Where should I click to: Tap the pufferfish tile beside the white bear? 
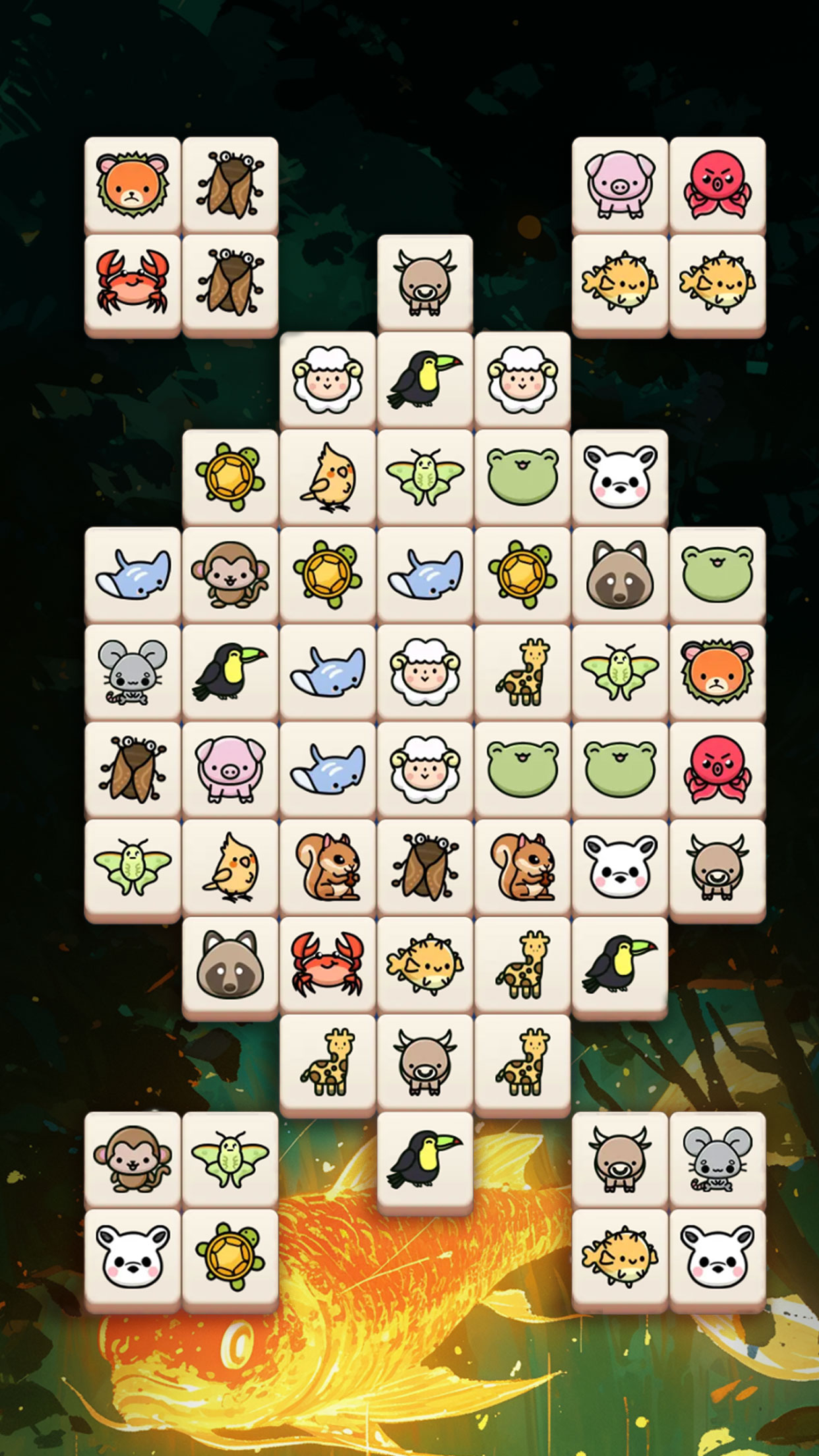[x=619, y=1257]
